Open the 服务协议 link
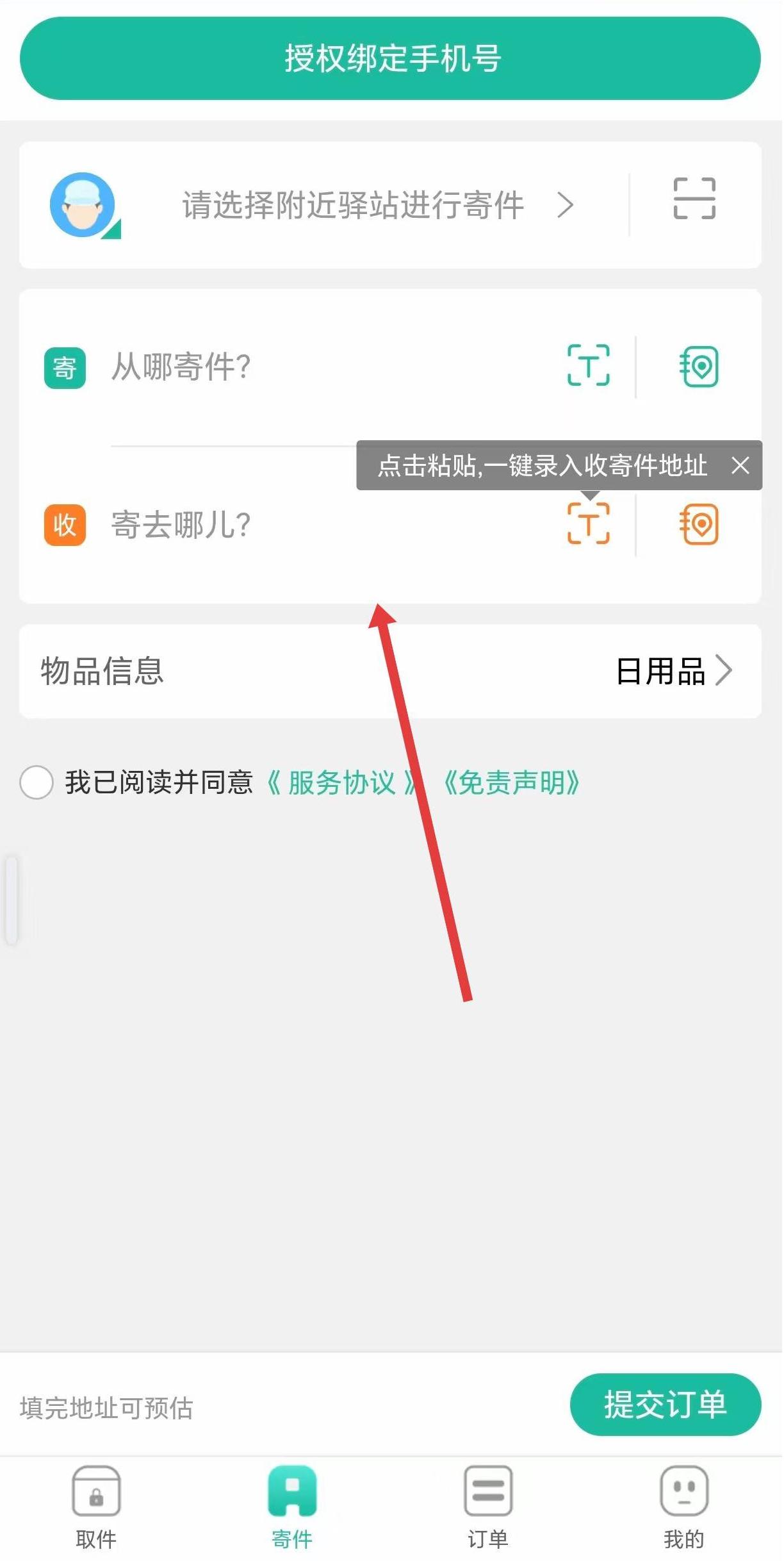 pyautogui.click(x=341, y=782)
